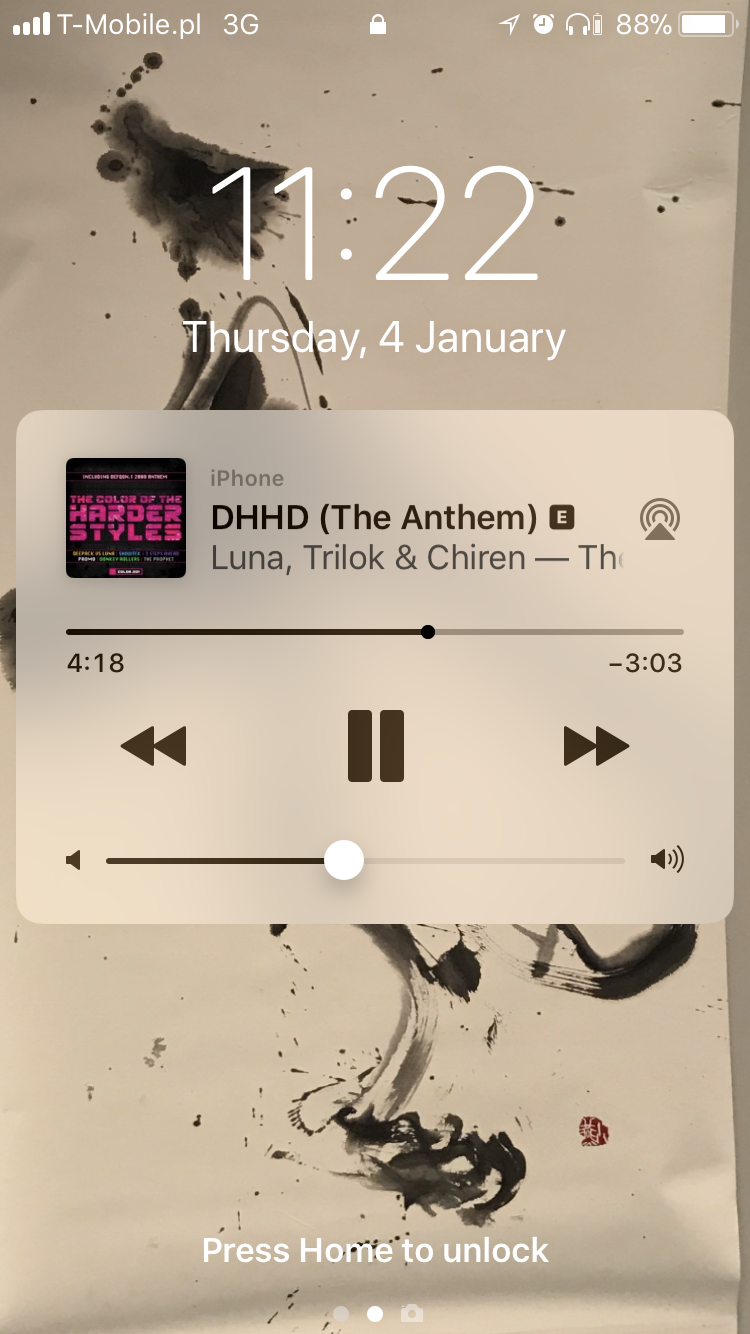The width and height of the screenshot is (750, 1334).
Task: Open the Harder Styles album artwork
Action: (126, 518)
